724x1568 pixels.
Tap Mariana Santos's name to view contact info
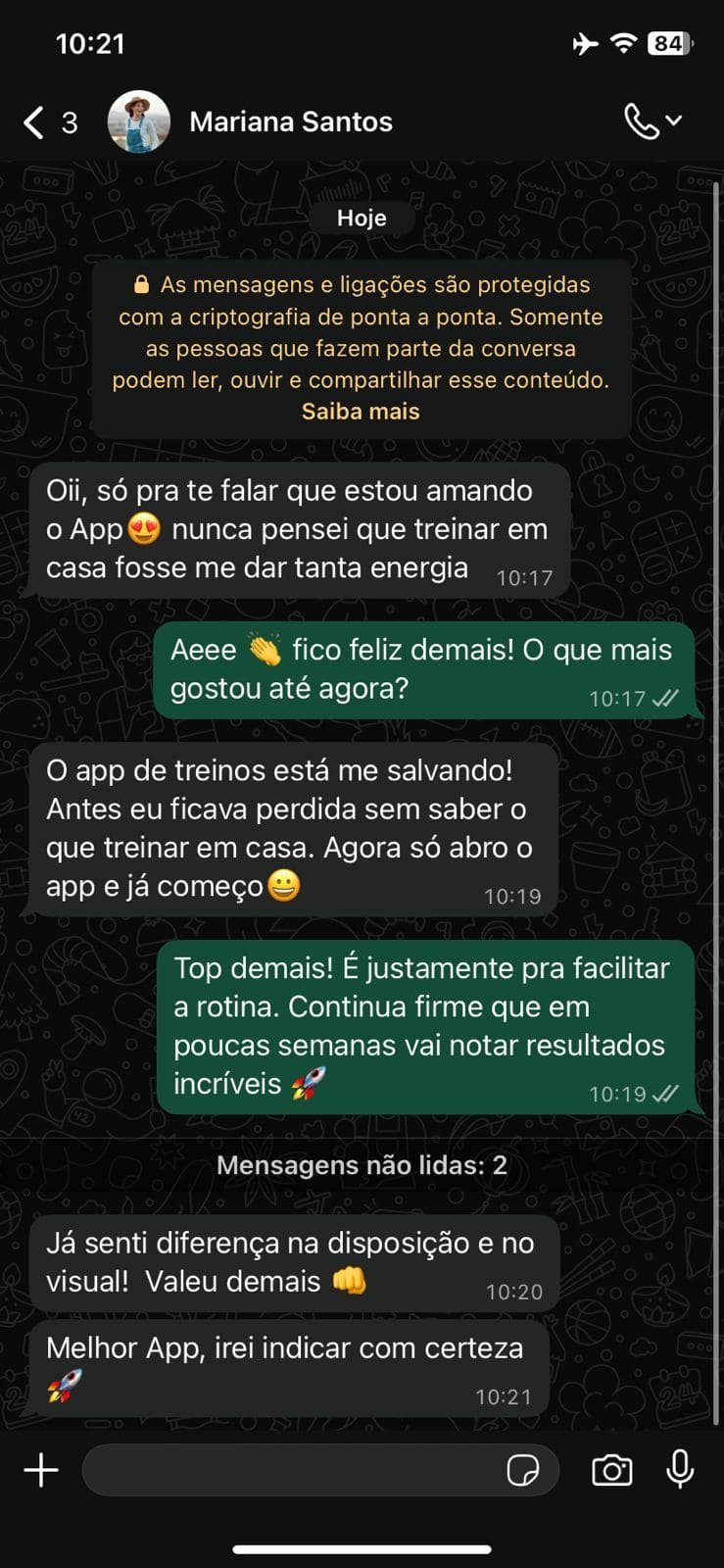(x=291, y=122)
